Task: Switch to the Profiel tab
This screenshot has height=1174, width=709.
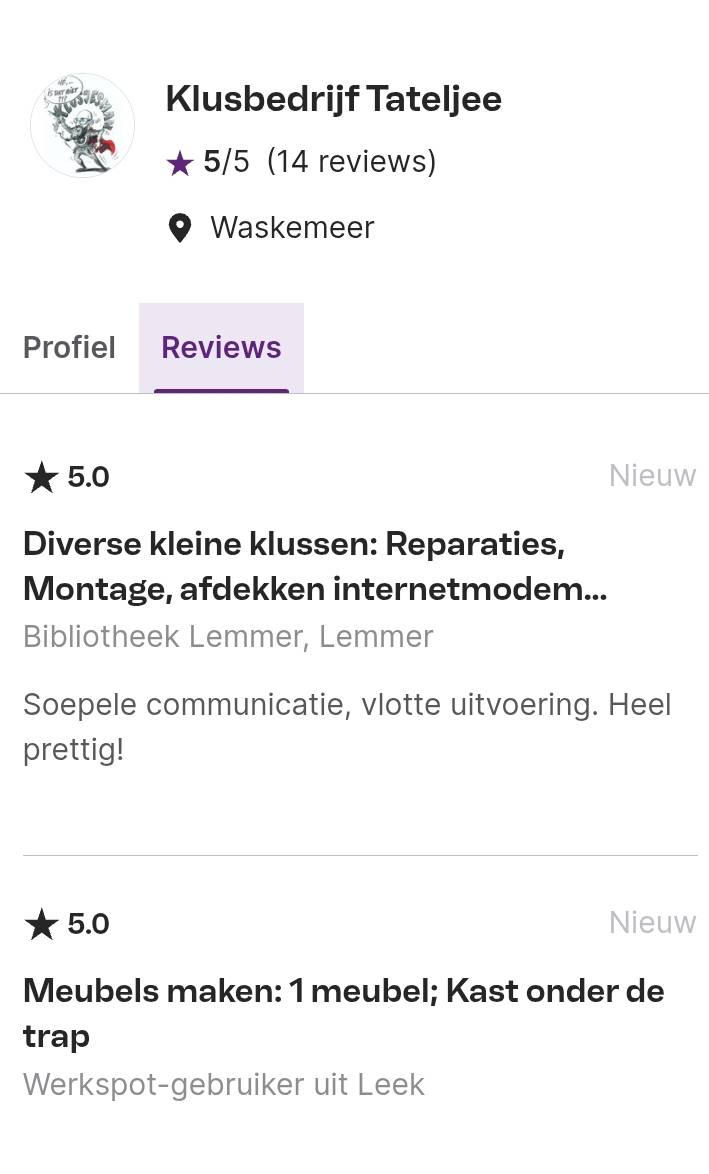Action: click(x=69, y=348)
